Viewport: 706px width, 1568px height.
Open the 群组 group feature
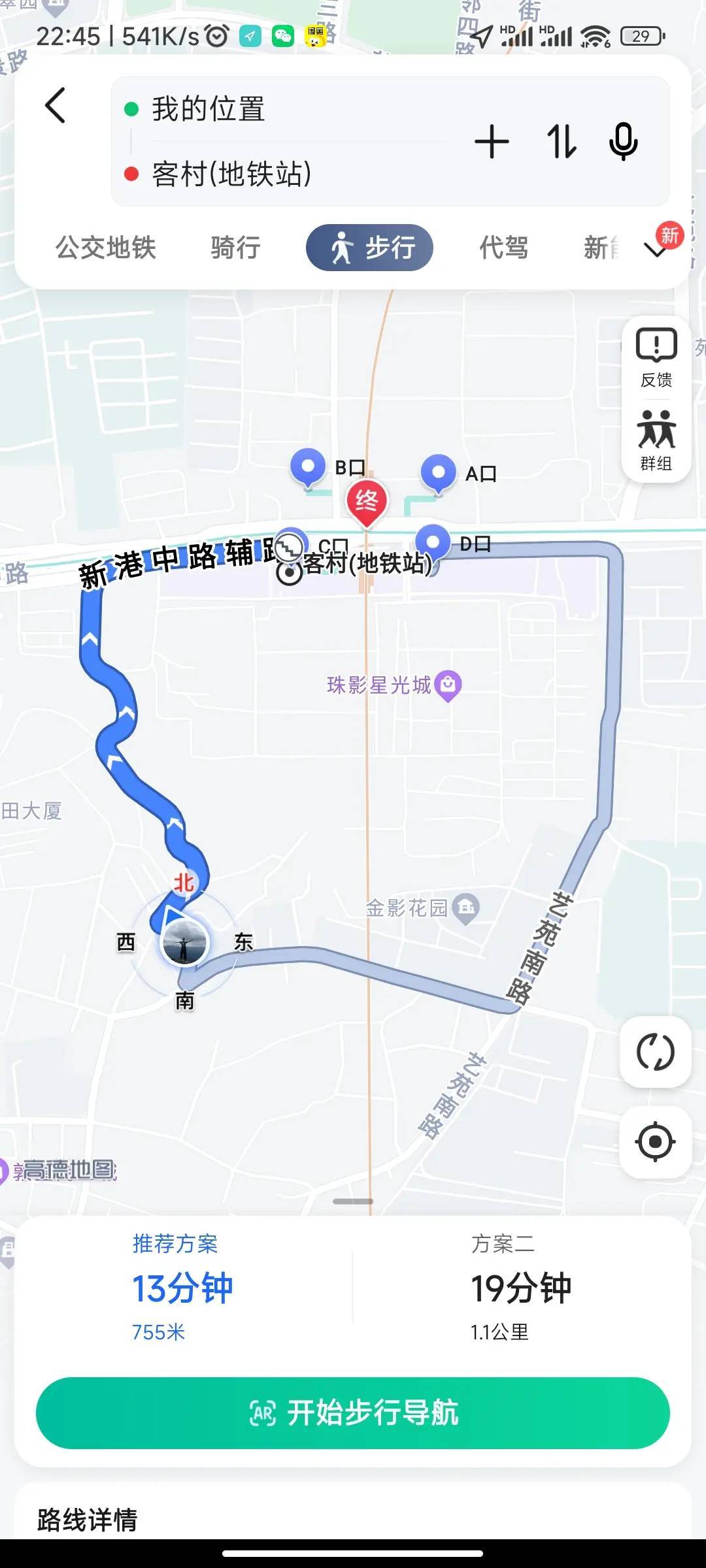(656, 440)
